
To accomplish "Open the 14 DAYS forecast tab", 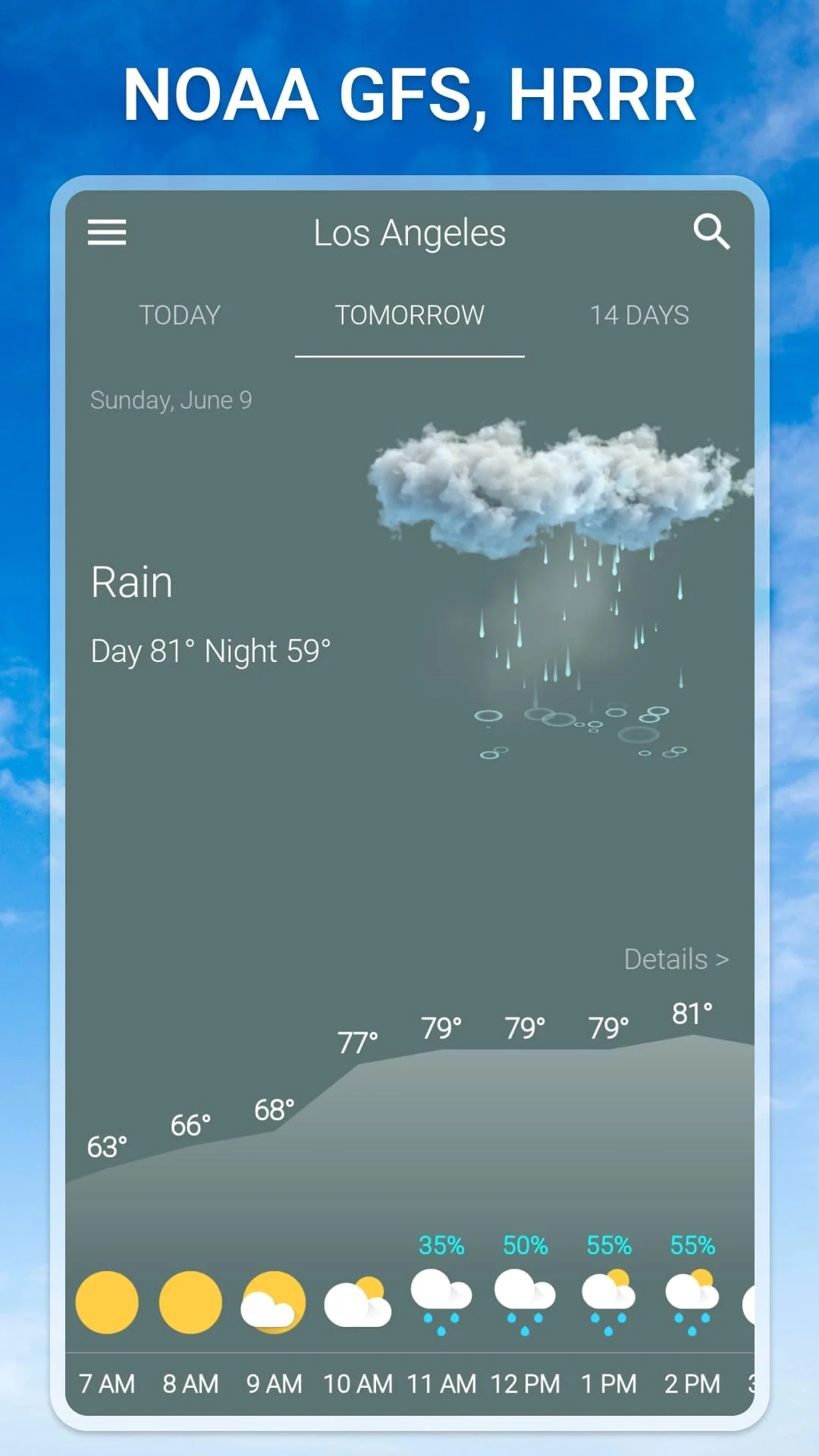I will (x=639, y=315).
